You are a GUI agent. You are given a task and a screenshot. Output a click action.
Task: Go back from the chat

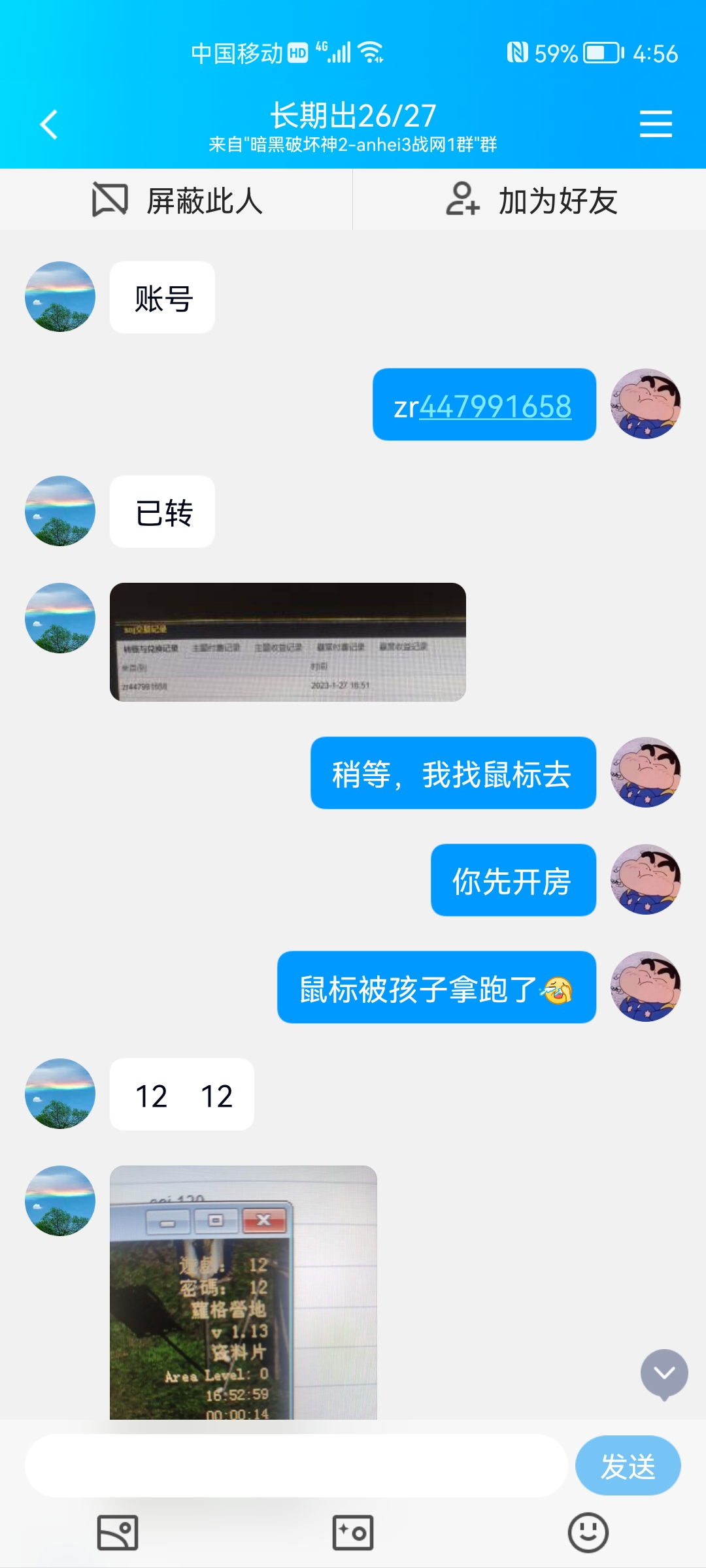[49, 124]
